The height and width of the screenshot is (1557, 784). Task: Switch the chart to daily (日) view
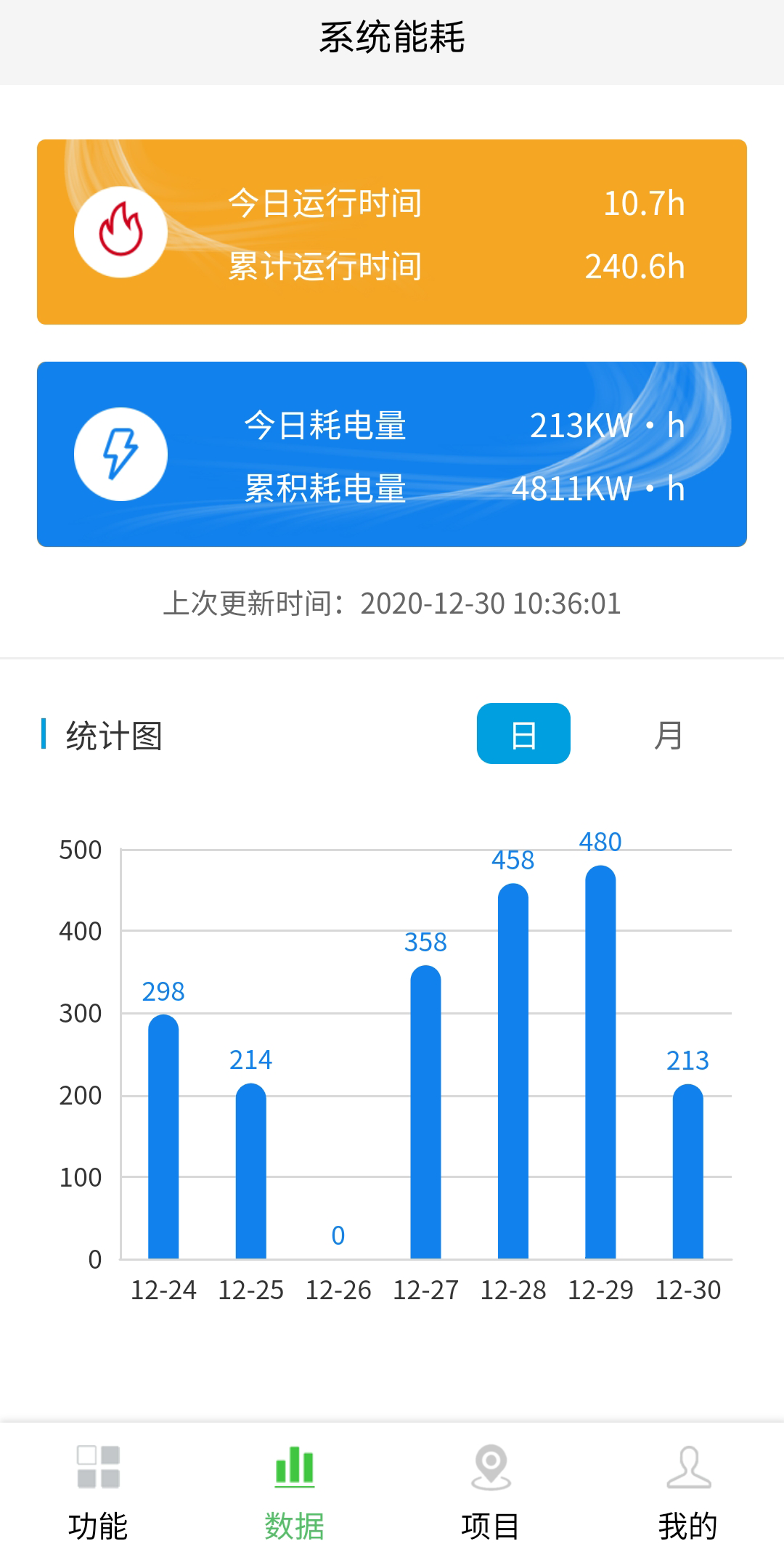tap(523, 733)
